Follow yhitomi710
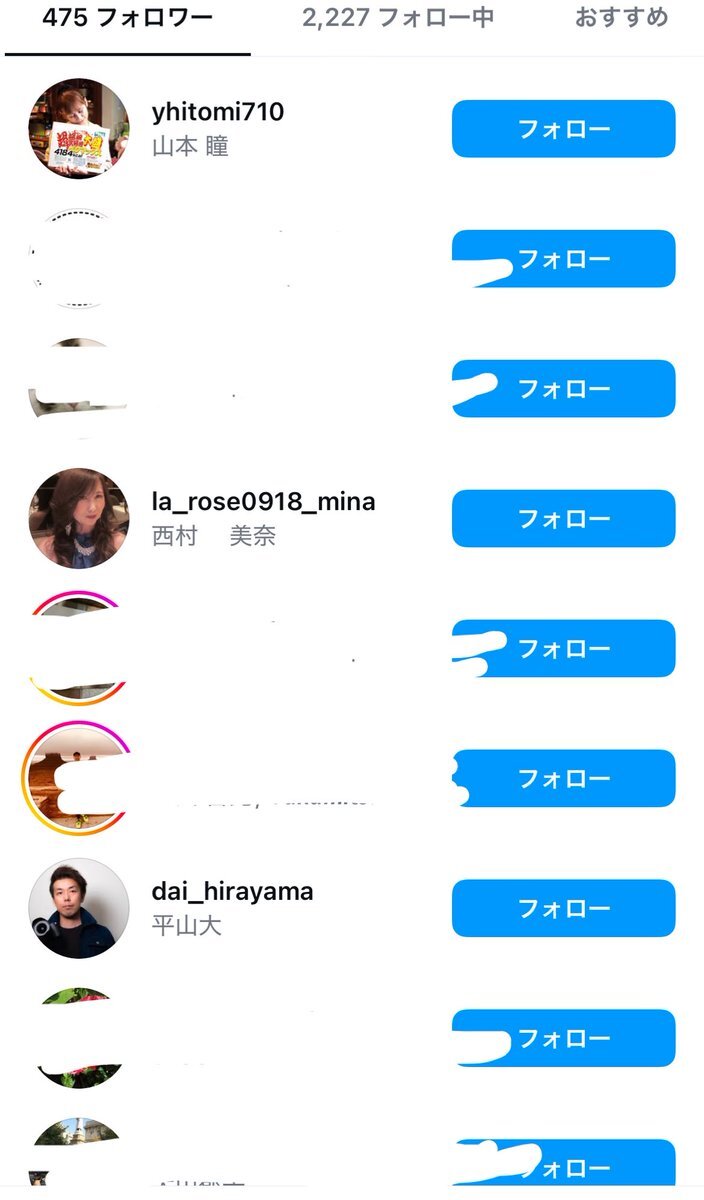 click(563, 129)
